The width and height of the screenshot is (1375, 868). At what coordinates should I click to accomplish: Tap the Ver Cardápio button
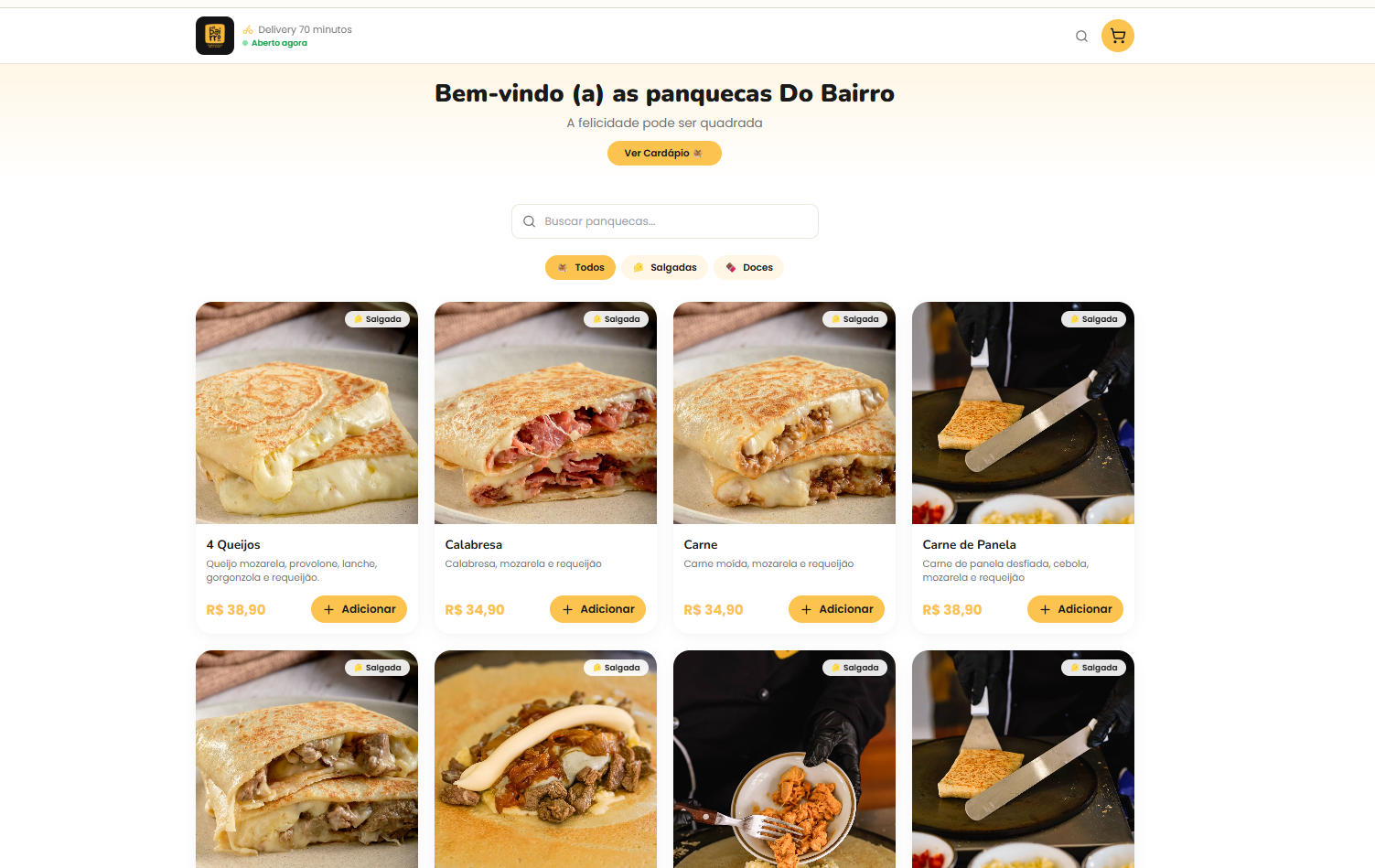tap(664, 153)
